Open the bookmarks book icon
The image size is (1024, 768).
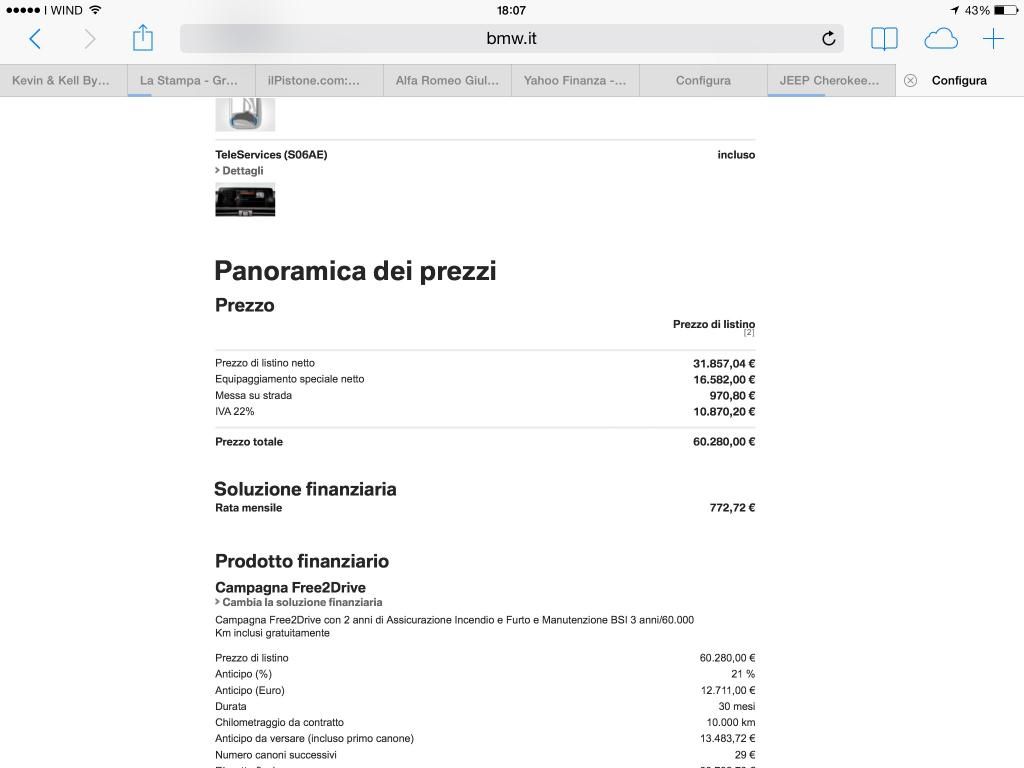(x=884, y=39)
